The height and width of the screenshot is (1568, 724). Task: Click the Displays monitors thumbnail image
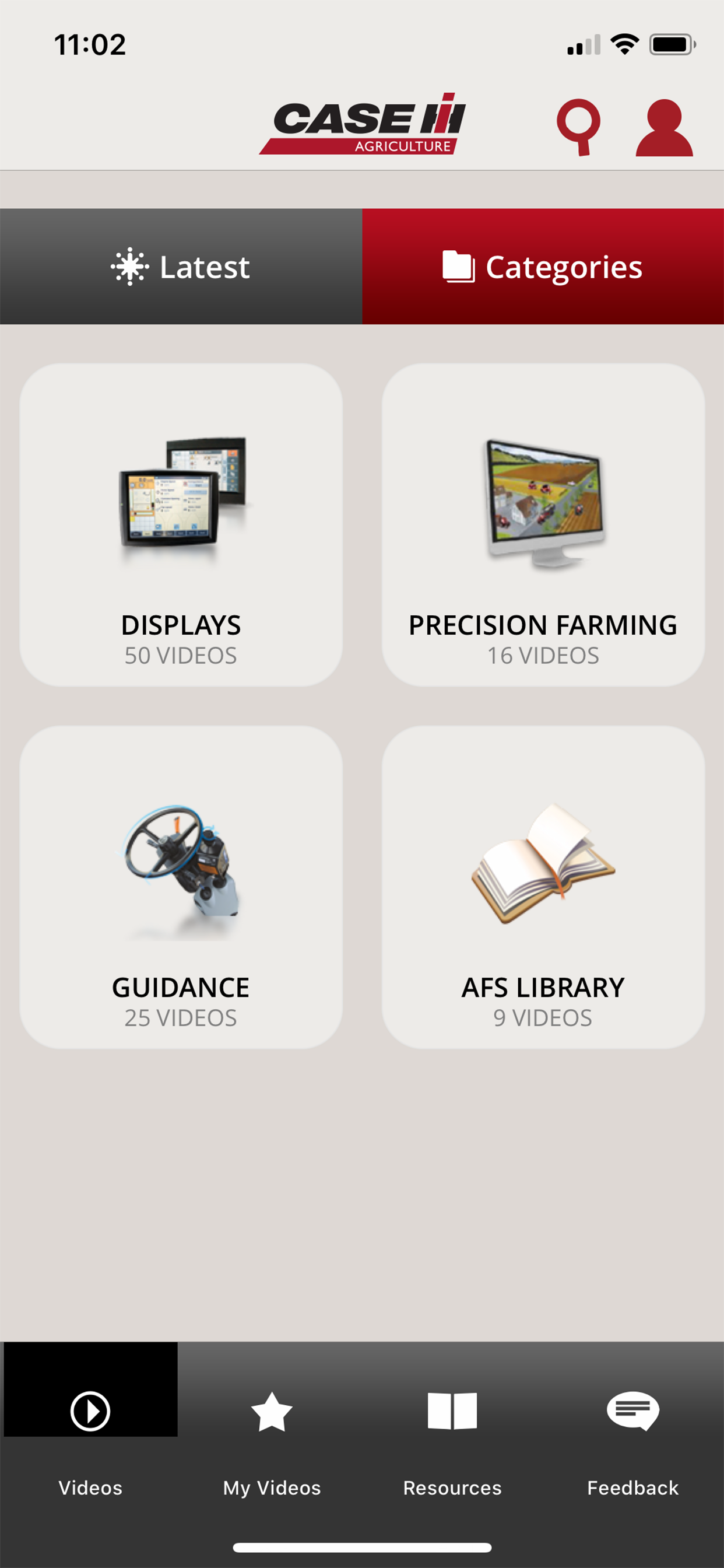181,499
